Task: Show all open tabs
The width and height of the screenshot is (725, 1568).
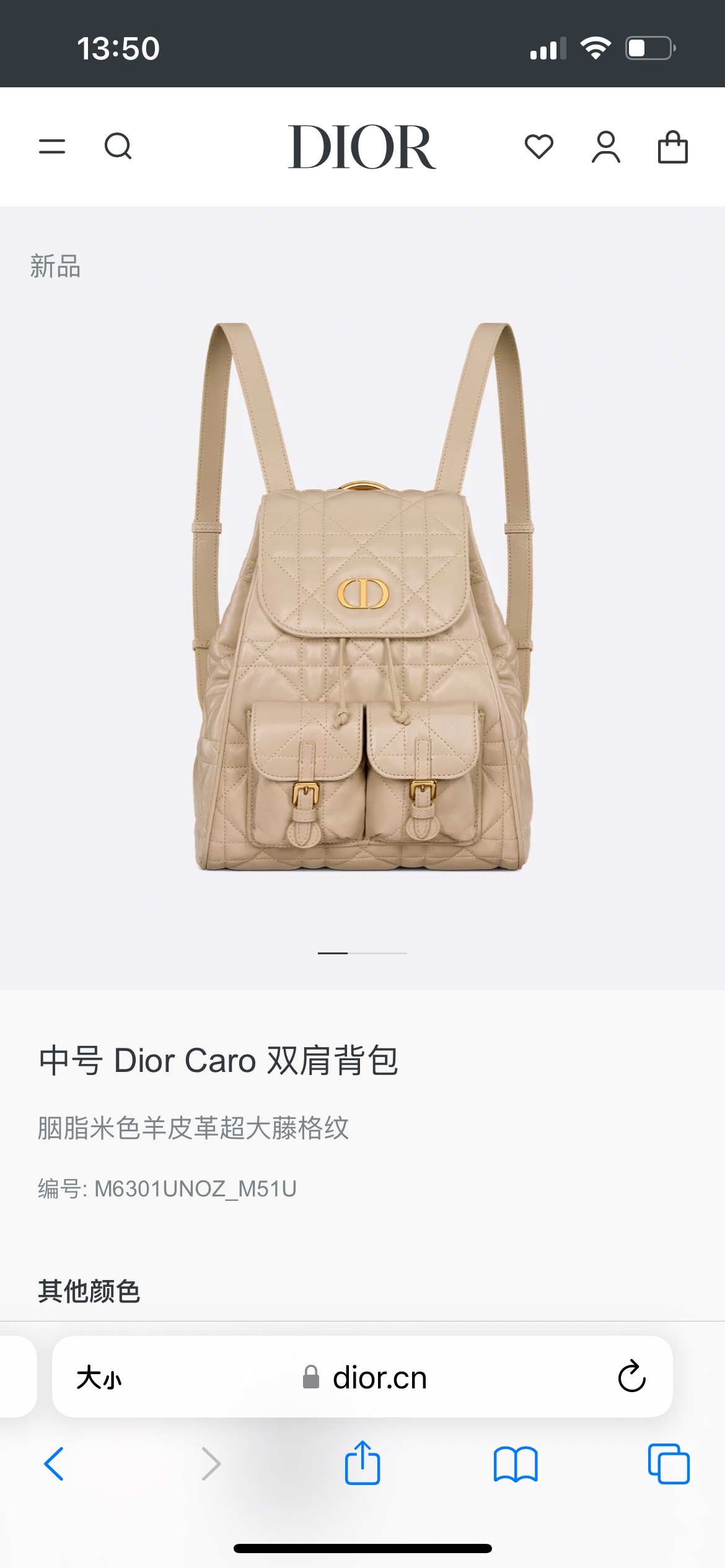Action: [668, 1464]
